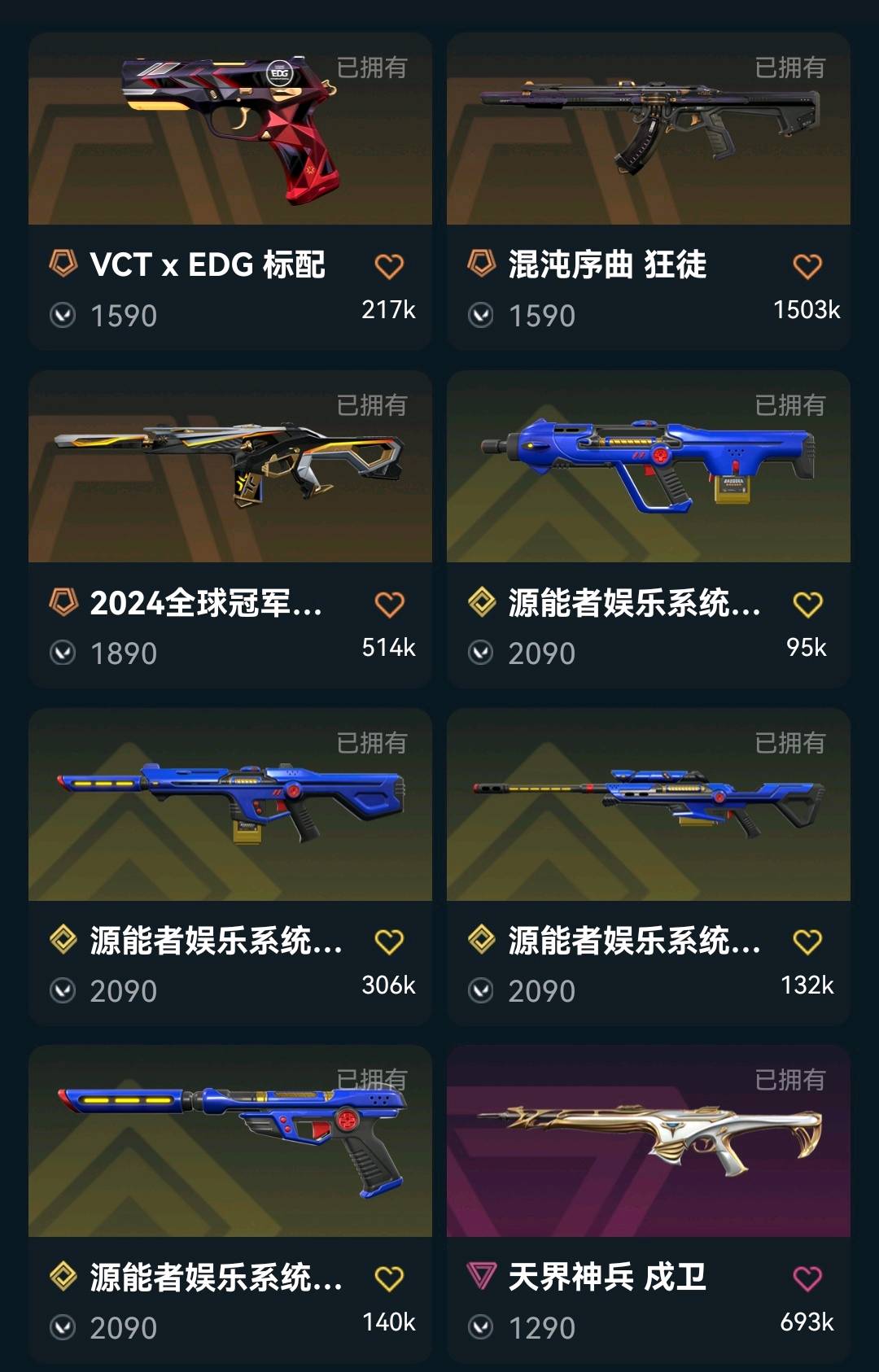
Task: View the 源能者娱乐系统 card with 140k likes
Action: point(230,1143)
